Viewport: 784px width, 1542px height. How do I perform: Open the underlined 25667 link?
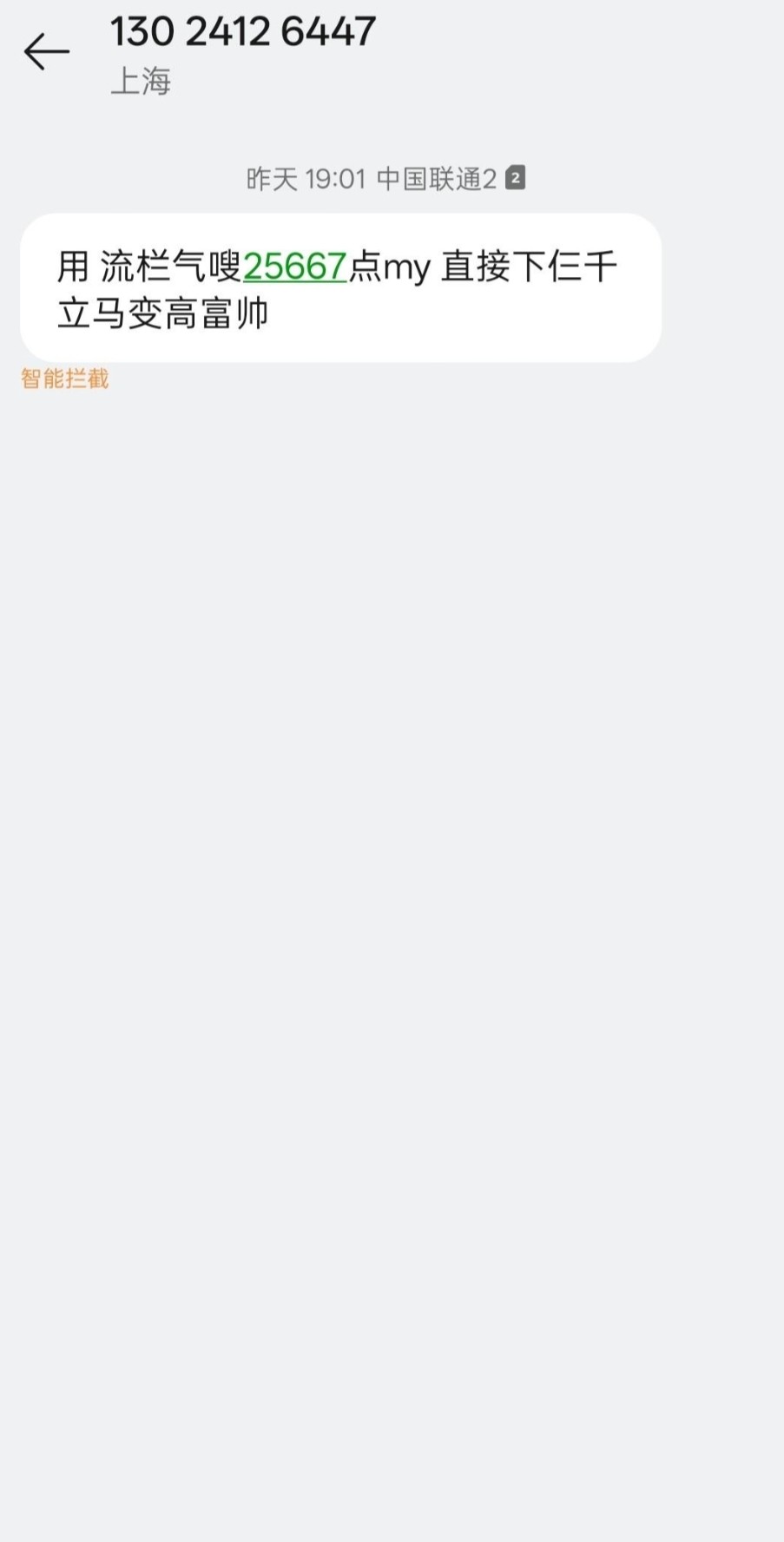pyautogui.click(x=295, y=267)
